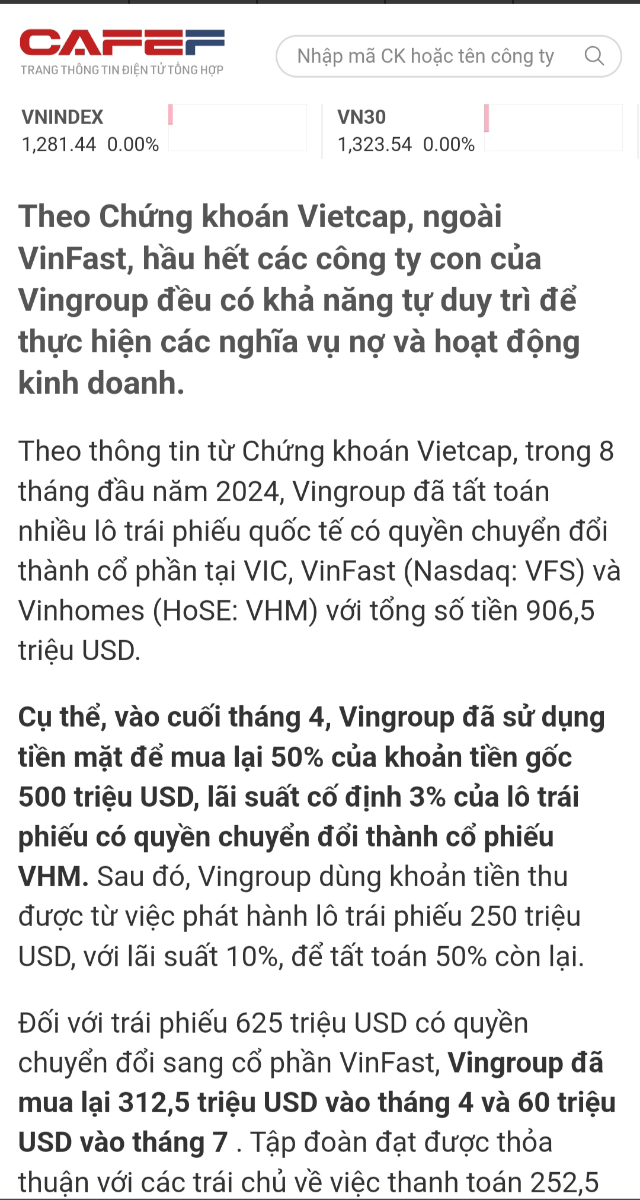Image resolution: width=640 pixels, height=1200 pixels.
Task: Tap the magnifier search icon
Action: 594,56
